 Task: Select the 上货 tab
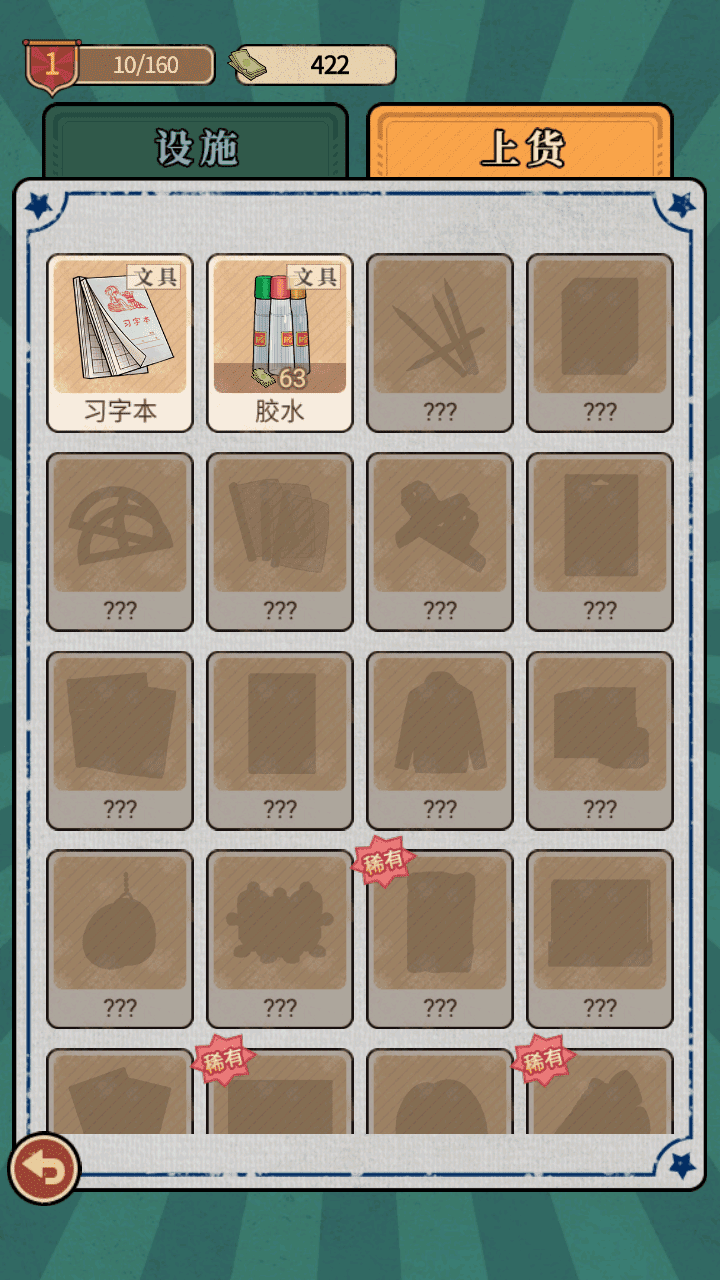(x=520, y=146)
